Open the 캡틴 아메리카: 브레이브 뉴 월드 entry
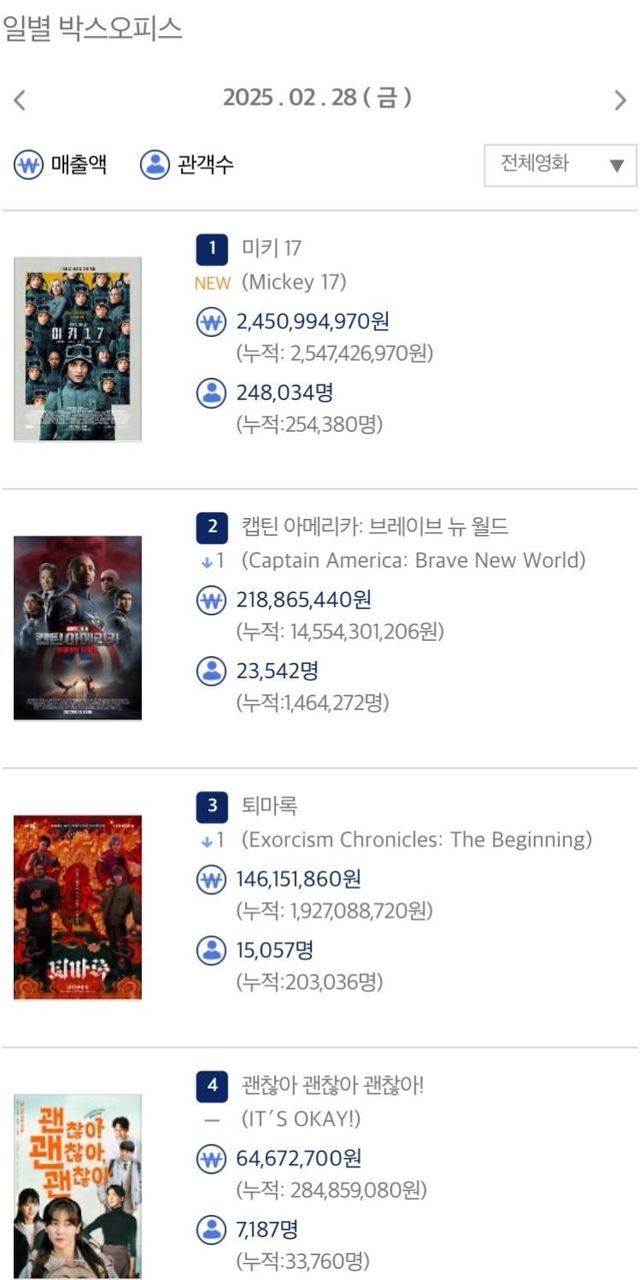The height and width of the screenshot is (1280, 640). tap(375, 526)
